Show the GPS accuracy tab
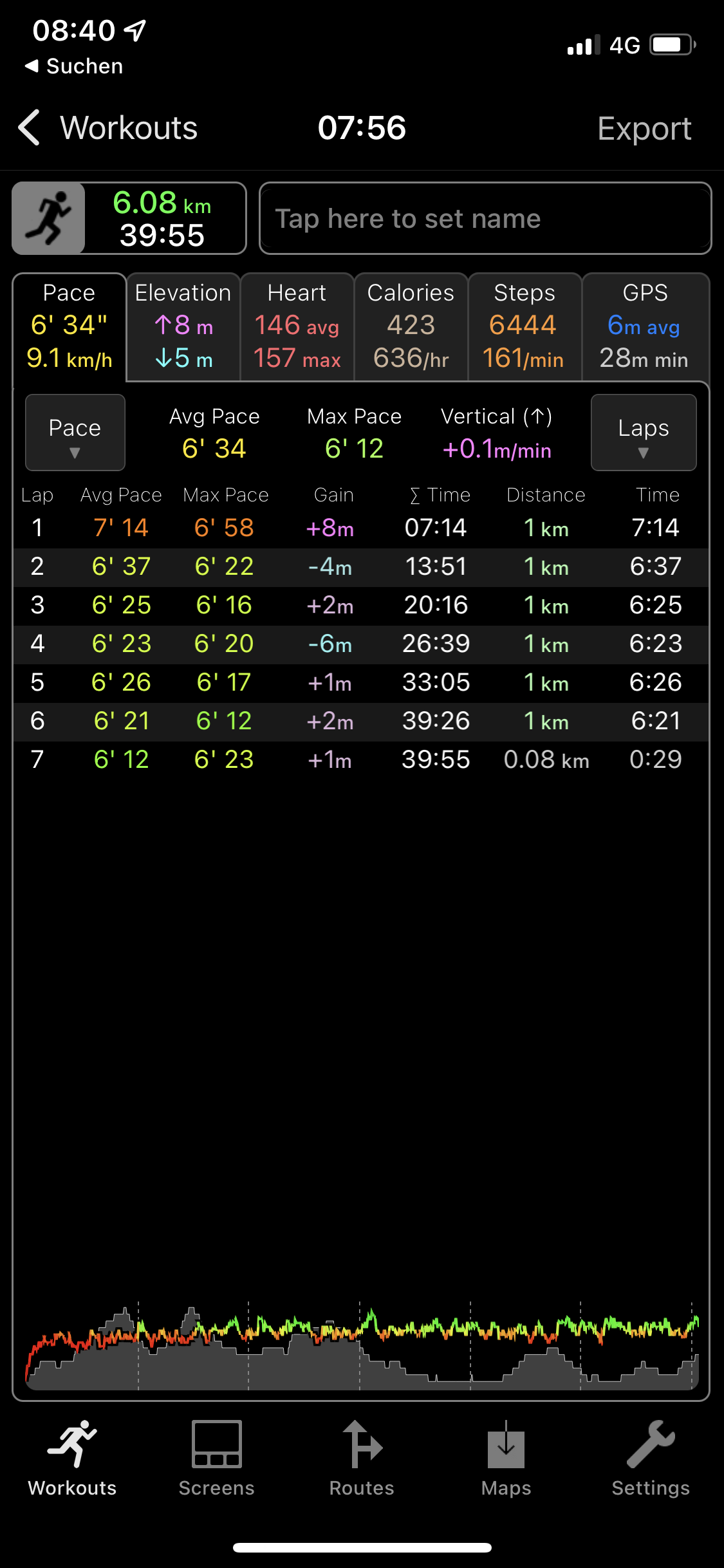The width and height of the screenshot is (724, 1568). pyautogui.click(x=645, y=326)
